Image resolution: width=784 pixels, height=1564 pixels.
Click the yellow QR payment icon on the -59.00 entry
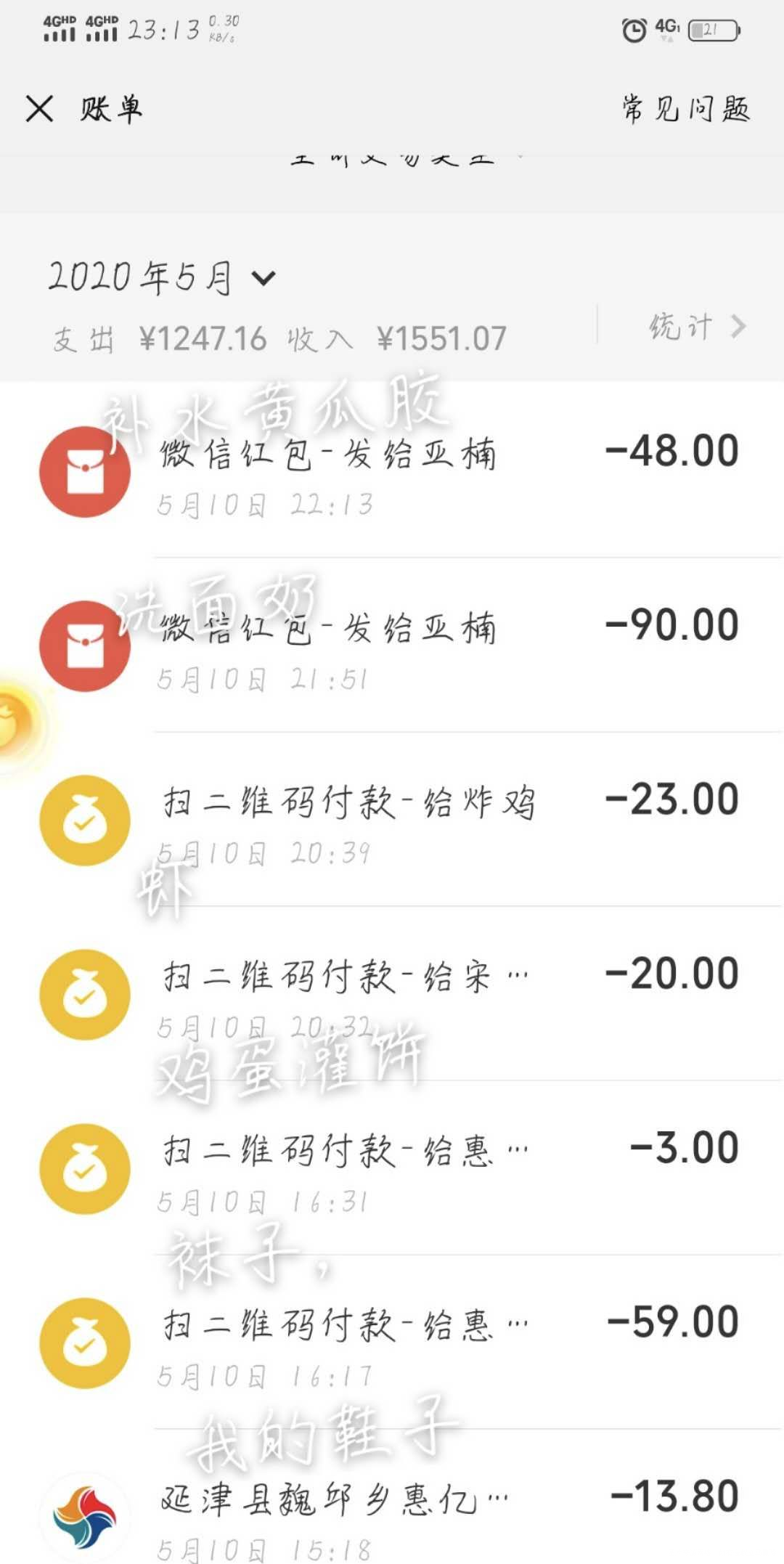pos(85,1342)
